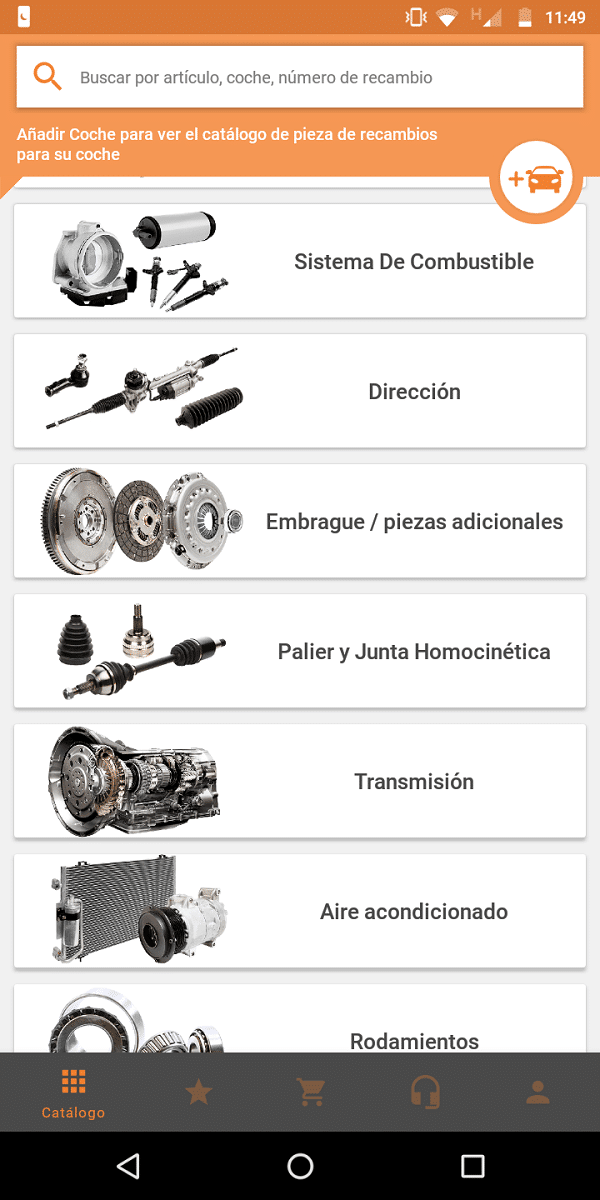
Task: Open the favorites star tab
Action: [199, 1092]
